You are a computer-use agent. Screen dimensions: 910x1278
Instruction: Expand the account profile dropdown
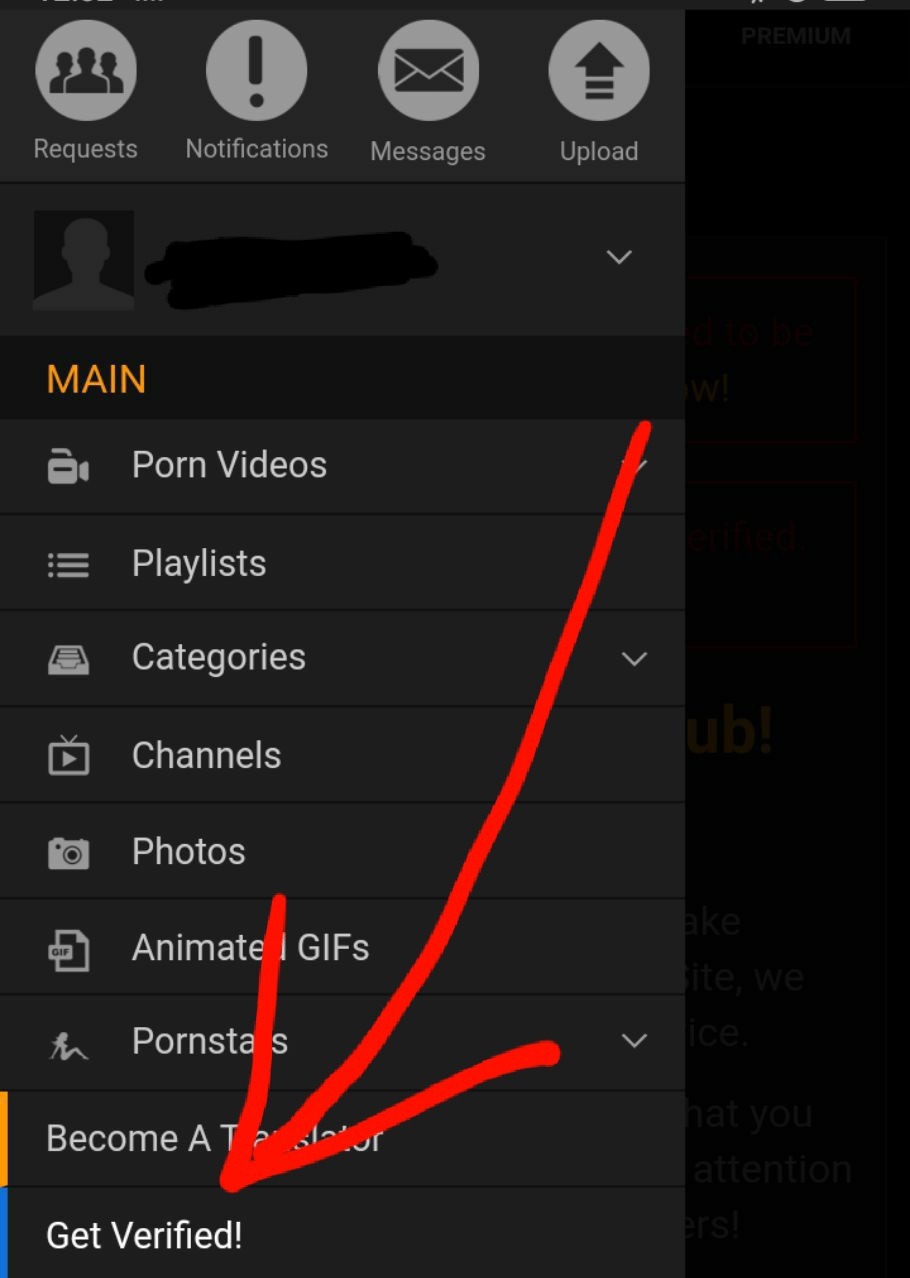pos(619,257)
